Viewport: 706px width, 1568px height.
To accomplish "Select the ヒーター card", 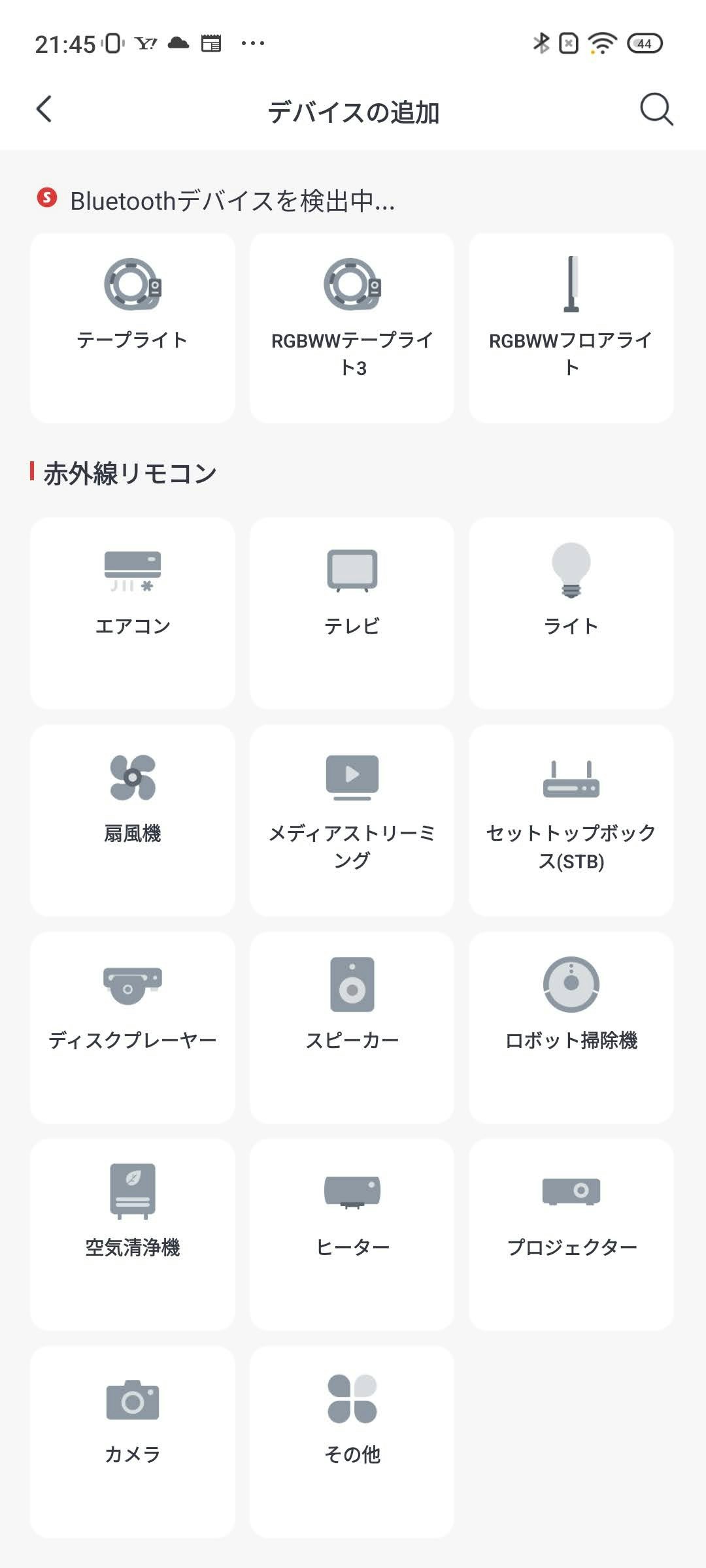I will [352, 1235].
